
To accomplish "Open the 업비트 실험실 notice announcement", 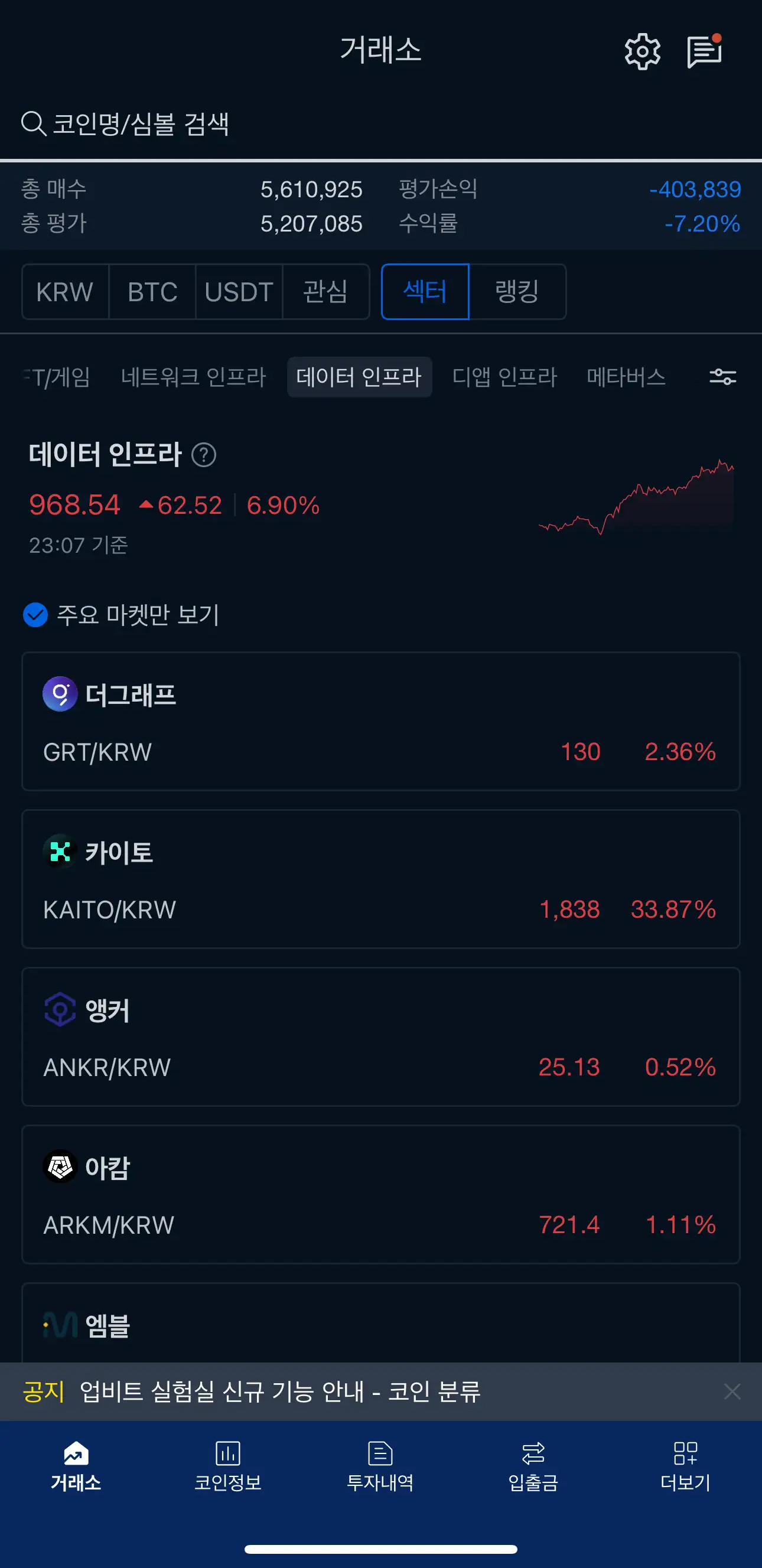I will 280,1392.
